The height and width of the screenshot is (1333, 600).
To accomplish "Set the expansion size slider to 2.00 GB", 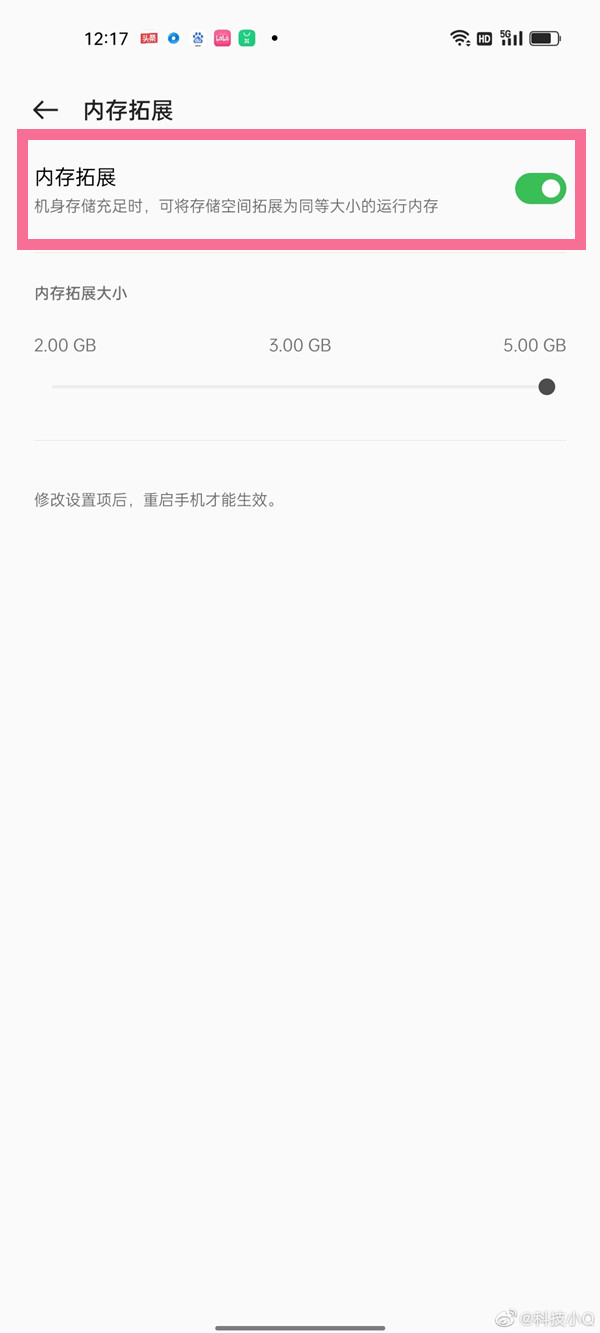I will [54, 387].
